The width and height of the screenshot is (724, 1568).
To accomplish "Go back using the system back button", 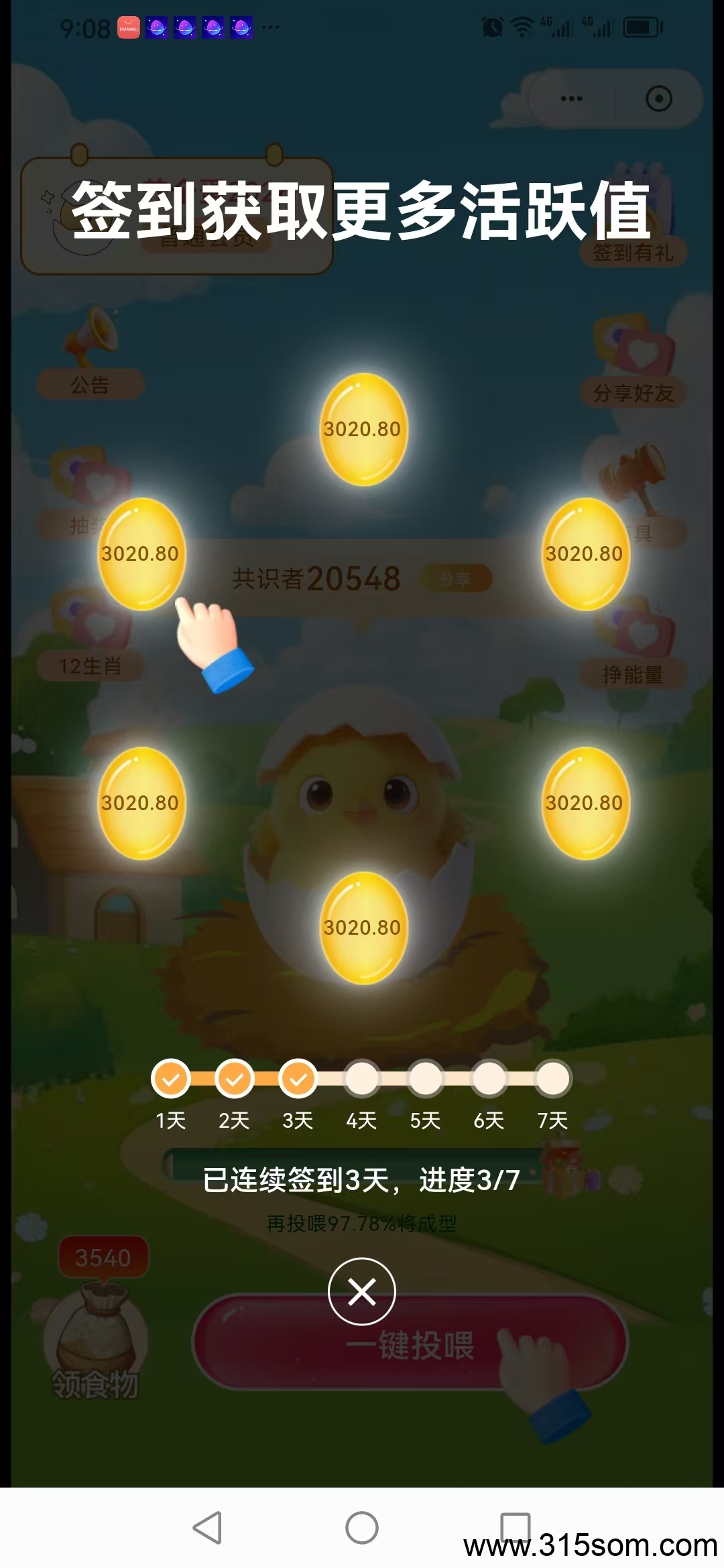I will (207, 1528).
